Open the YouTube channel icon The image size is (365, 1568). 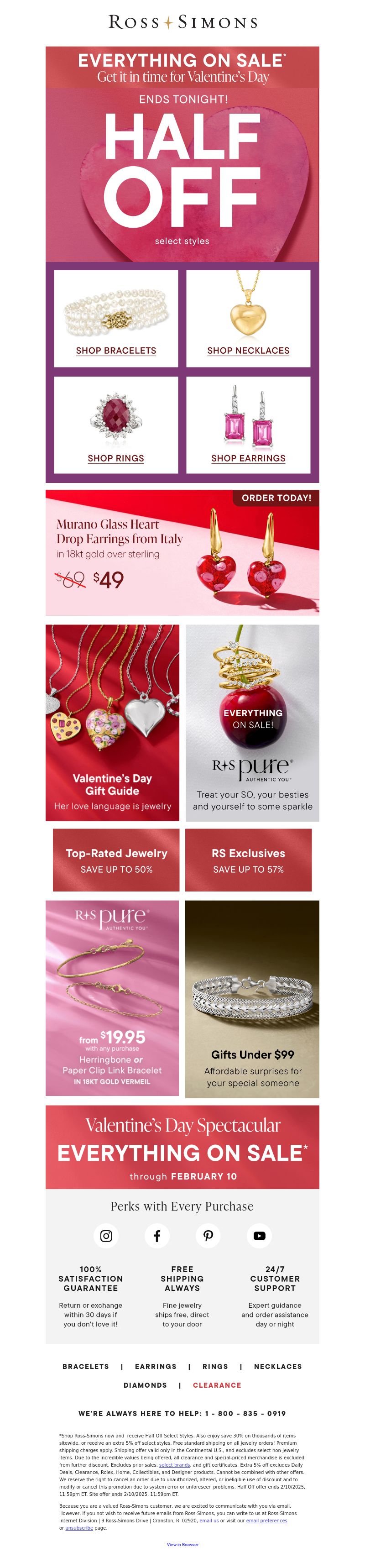pos(259,1236)
